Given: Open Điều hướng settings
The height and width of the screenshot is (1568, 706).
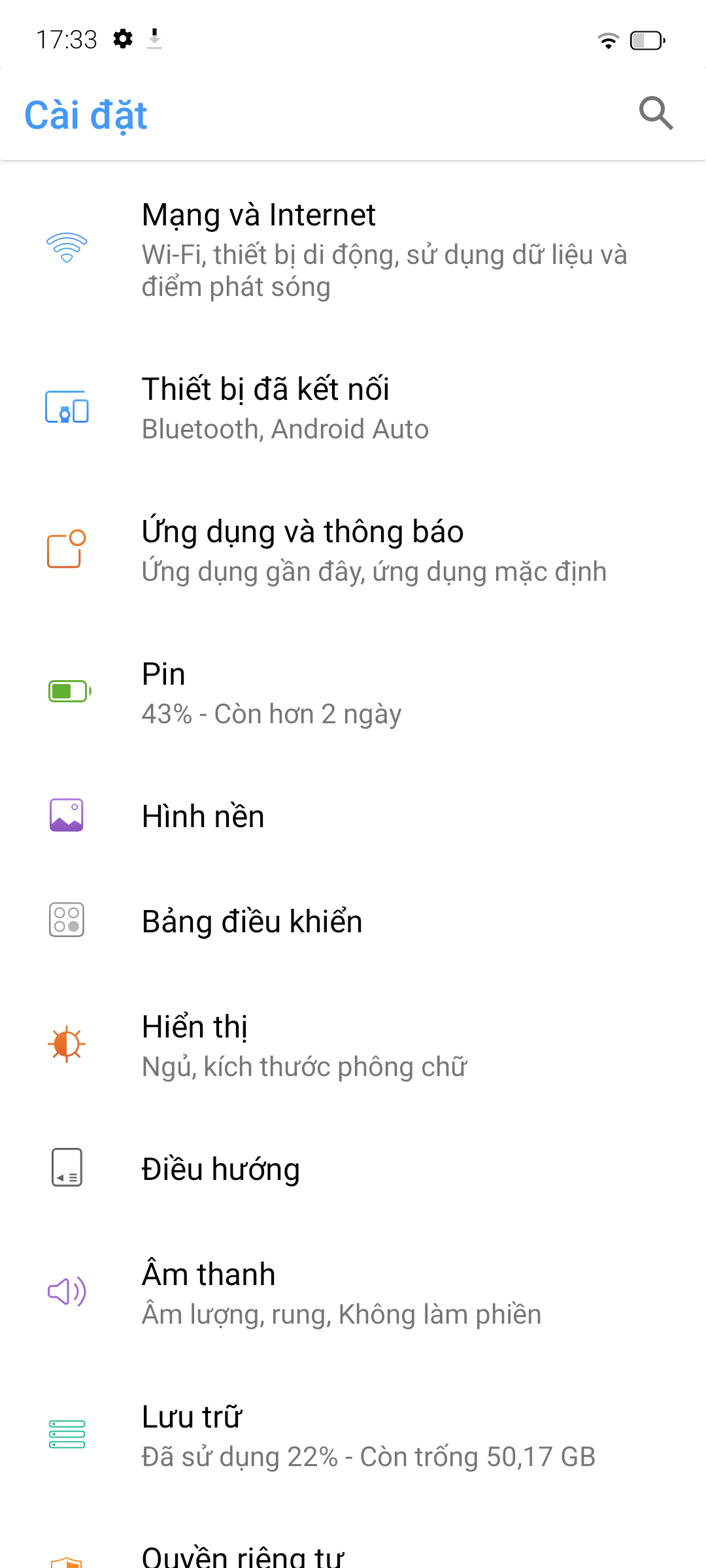Looking at the screenshot, I should click(353, 1169).
